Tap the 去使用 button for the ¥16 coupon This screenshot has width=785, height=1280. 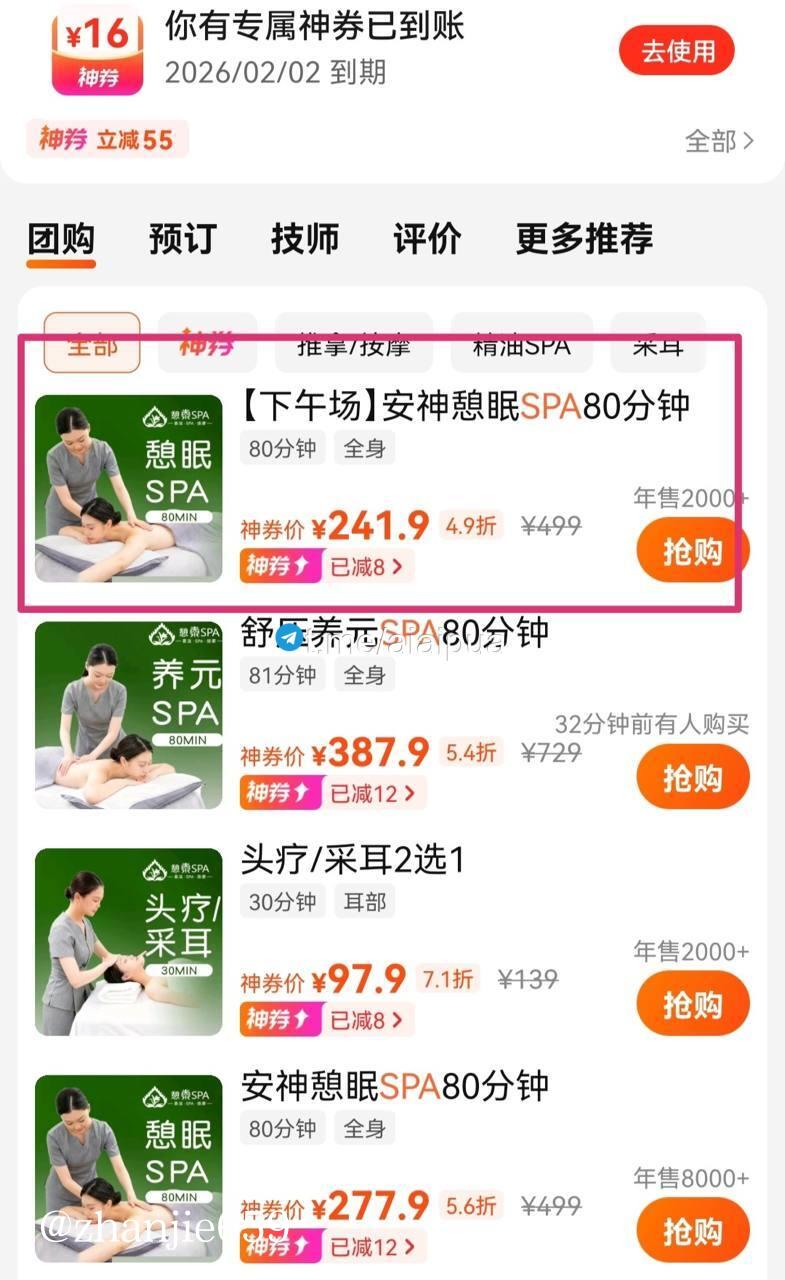tap(677, 51)
